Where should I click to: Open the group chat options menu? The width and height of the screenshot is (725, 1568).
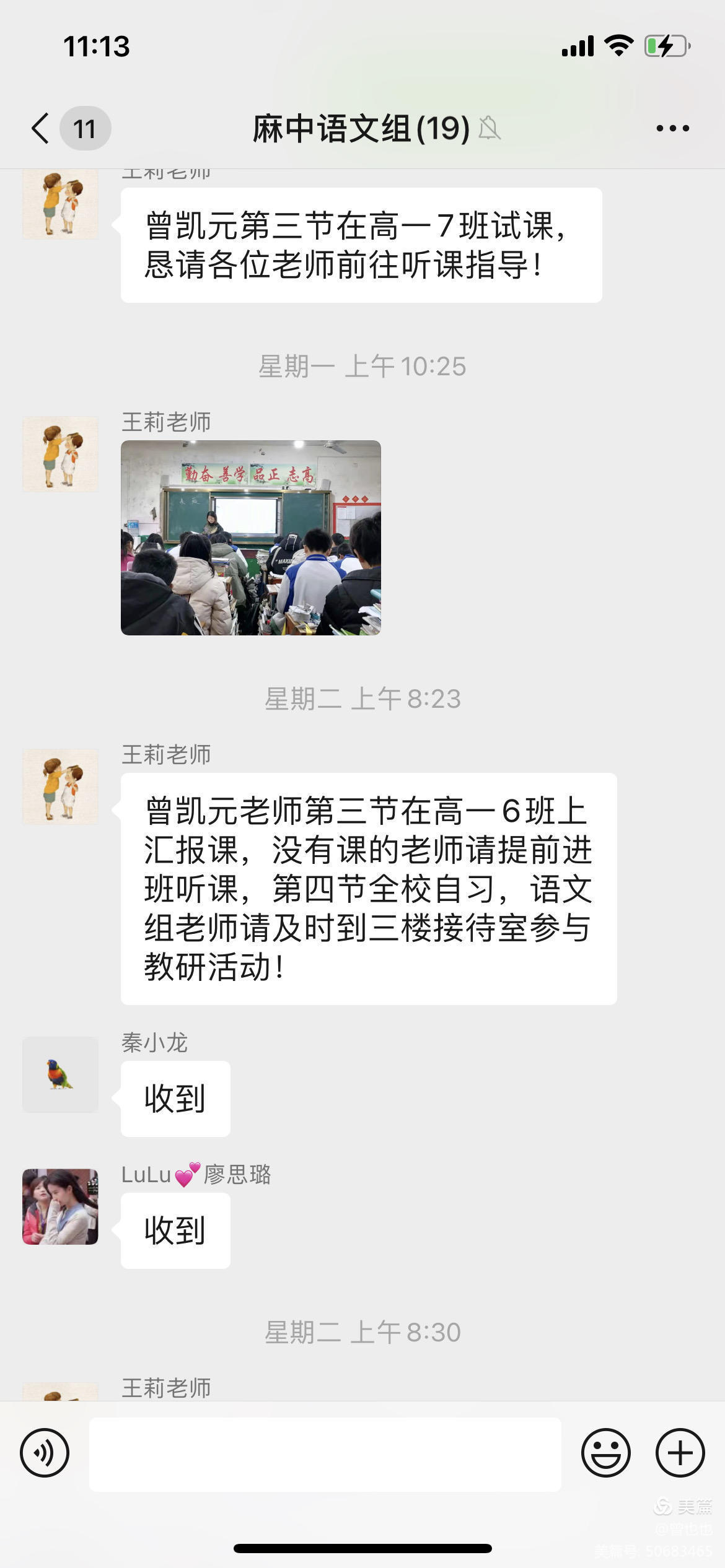point(672,129)
